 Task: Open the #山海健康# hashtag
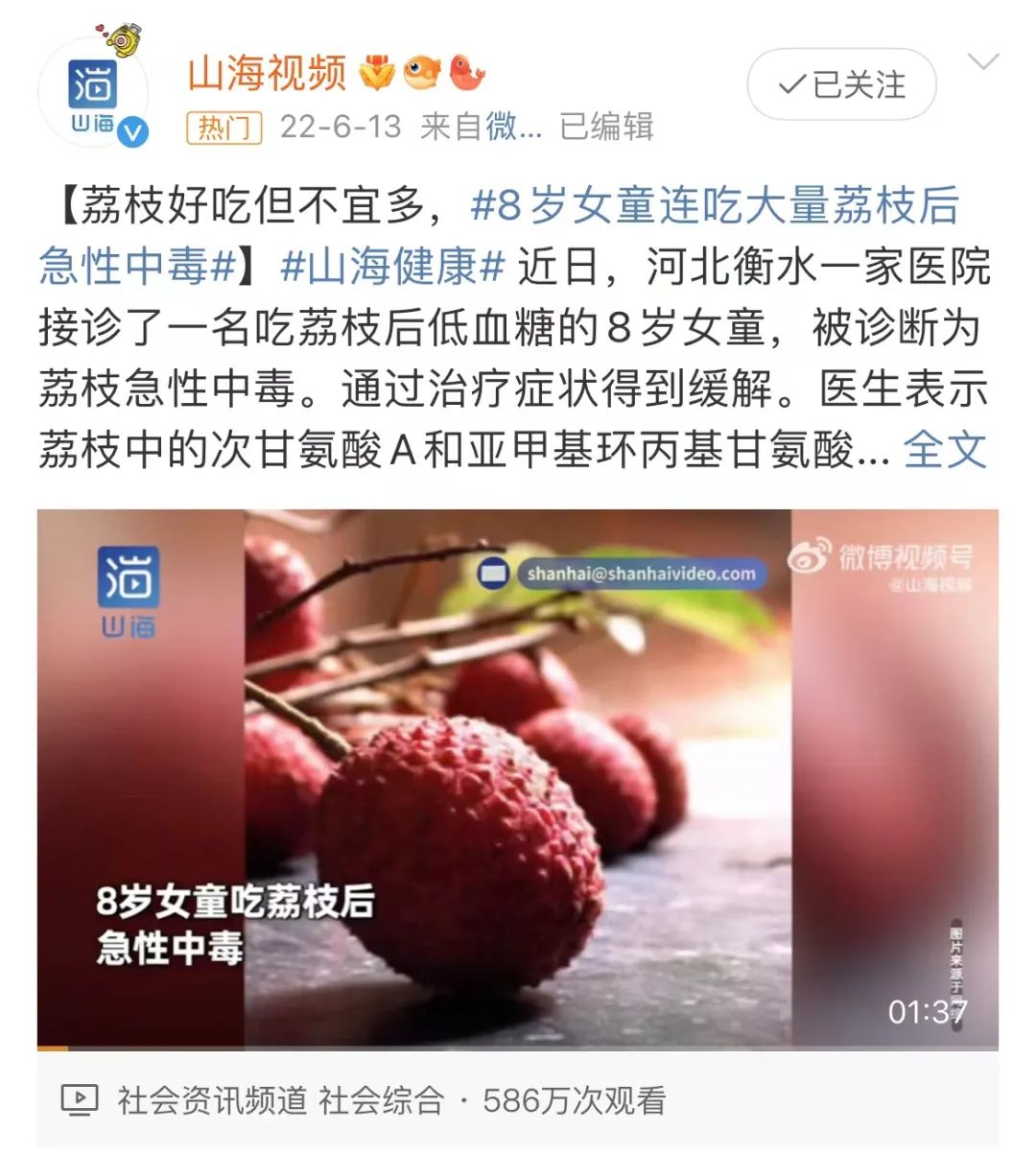click(392, 267)
